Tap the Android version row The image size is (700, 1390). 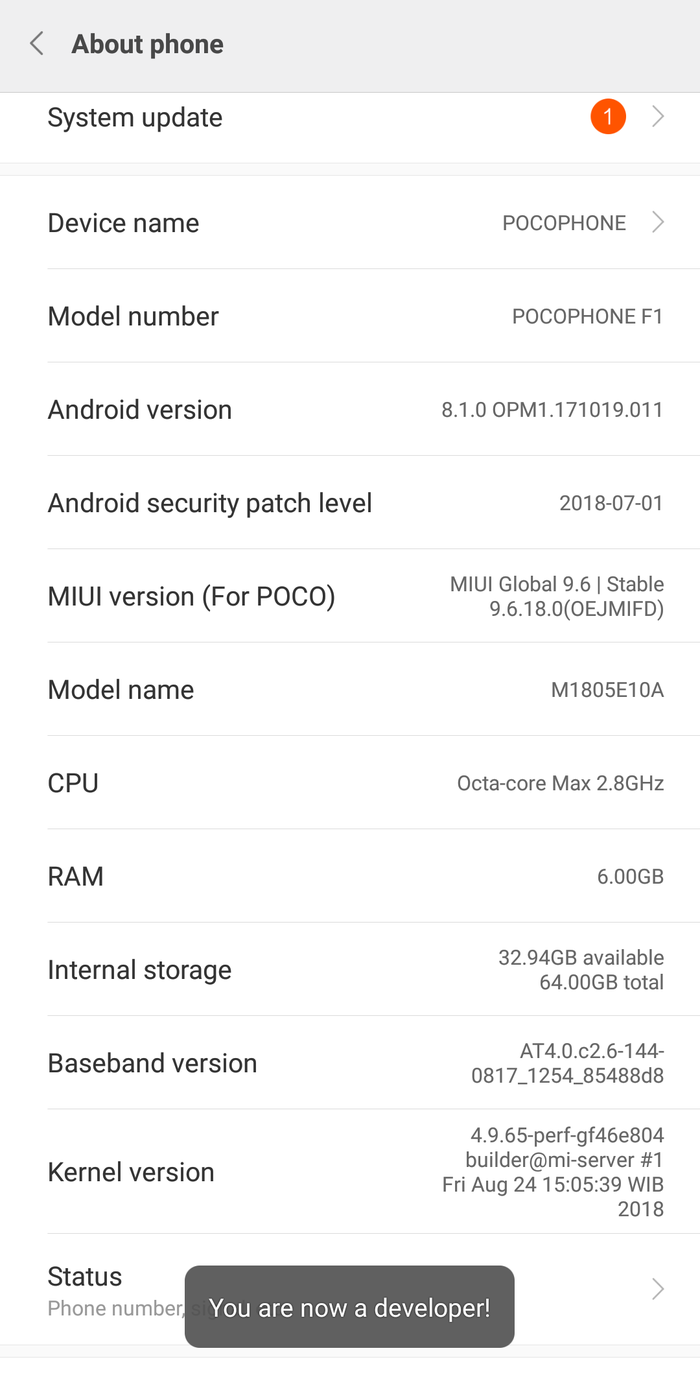pos(350,409)
